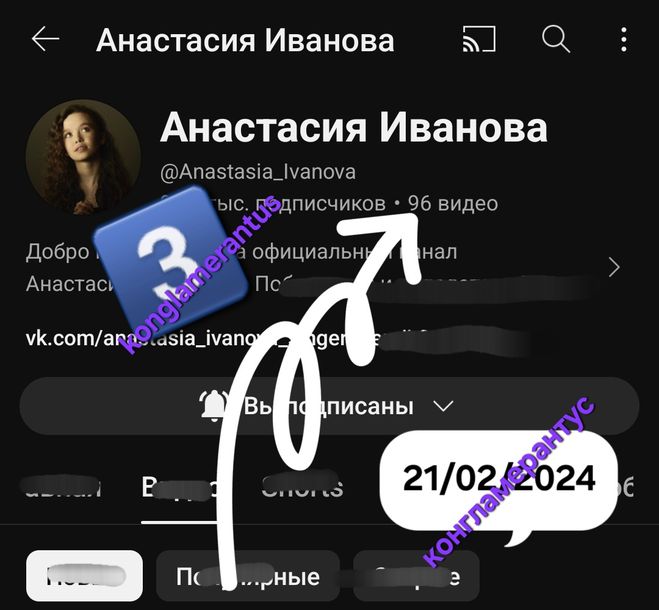659x610 pixels.
Task: Open search on the channel page
Action: (555, 40)
